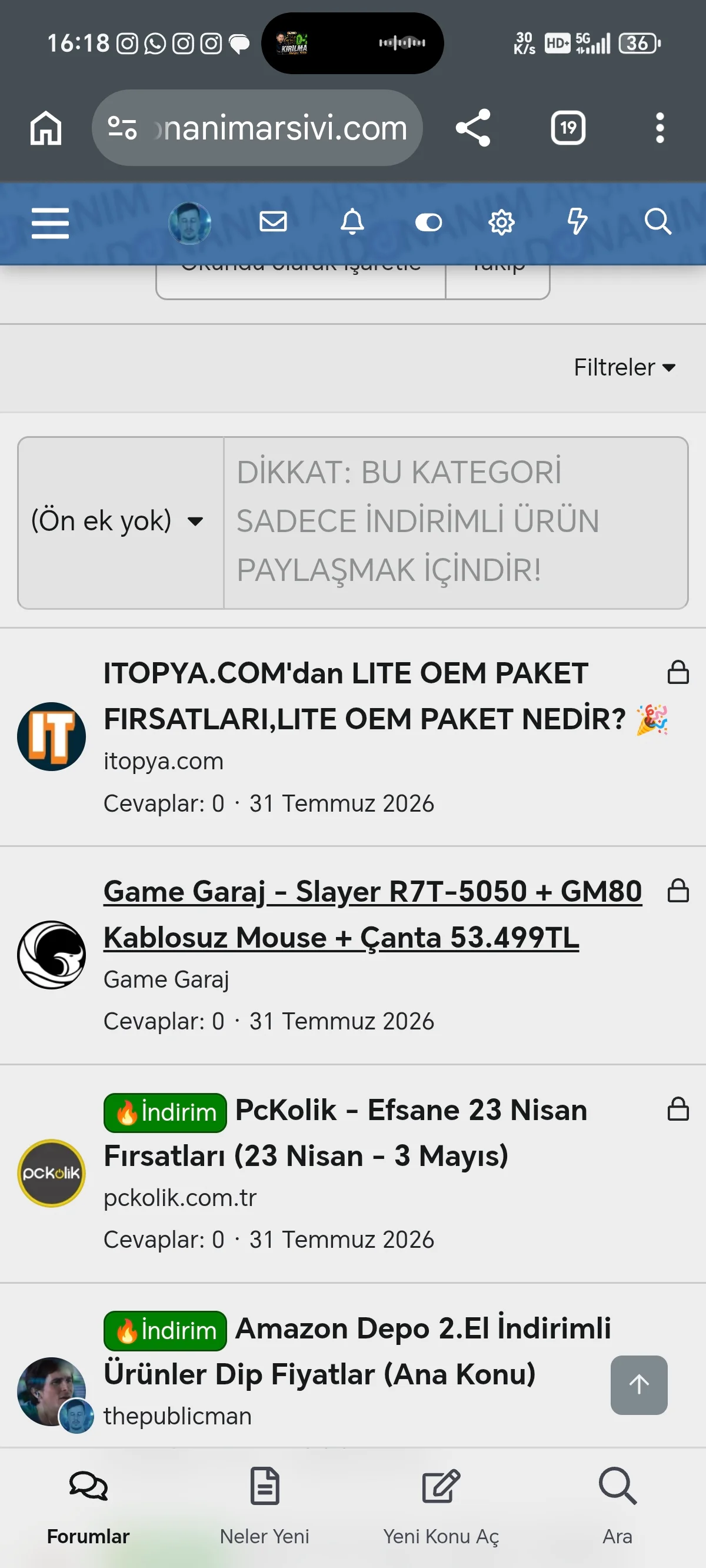
Task: Open the browser tab switcher
Action: tap(568, 128)
